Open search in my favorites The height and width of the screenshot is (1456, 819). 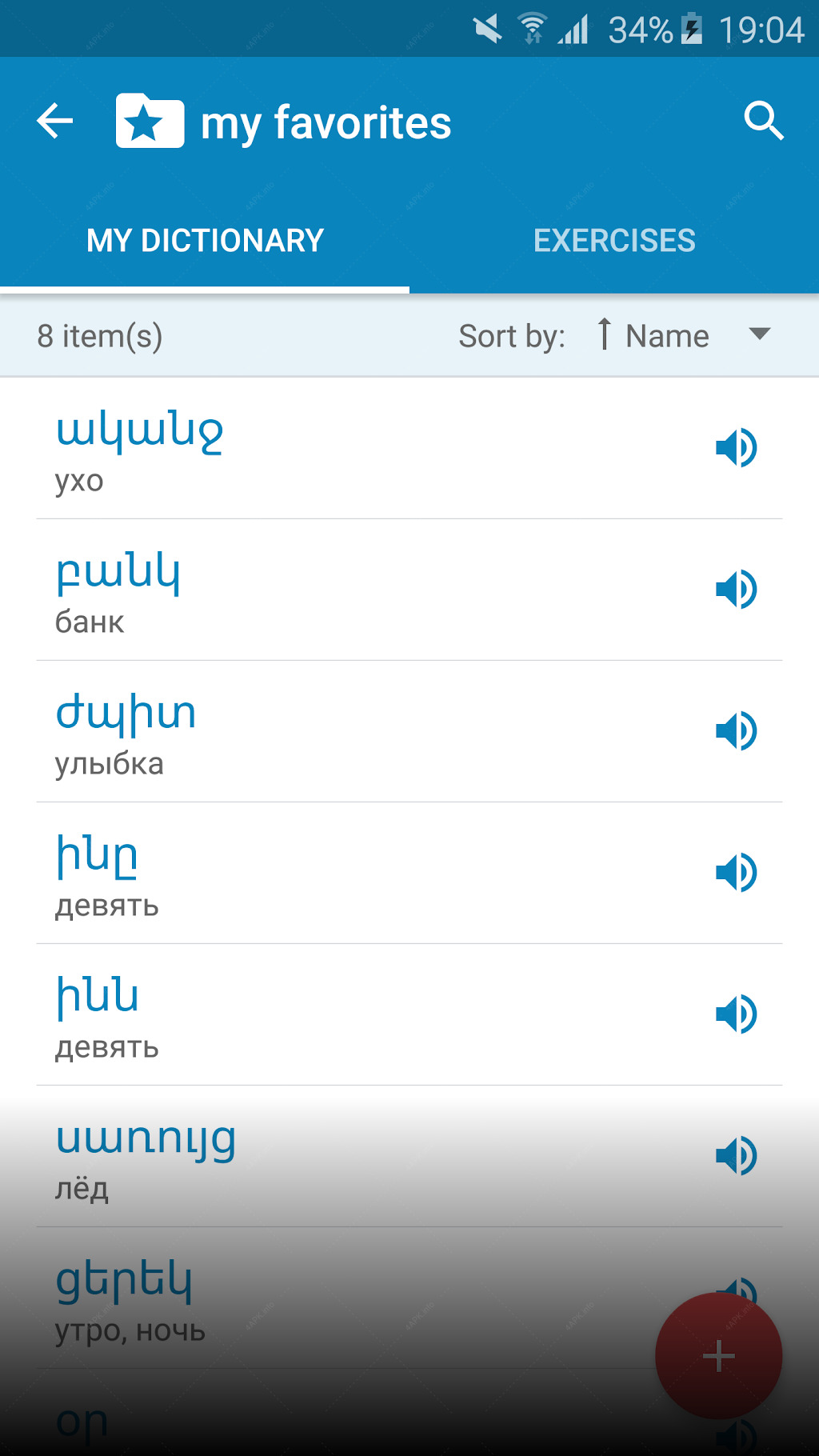pyautogui.click(x=764, y=122)
